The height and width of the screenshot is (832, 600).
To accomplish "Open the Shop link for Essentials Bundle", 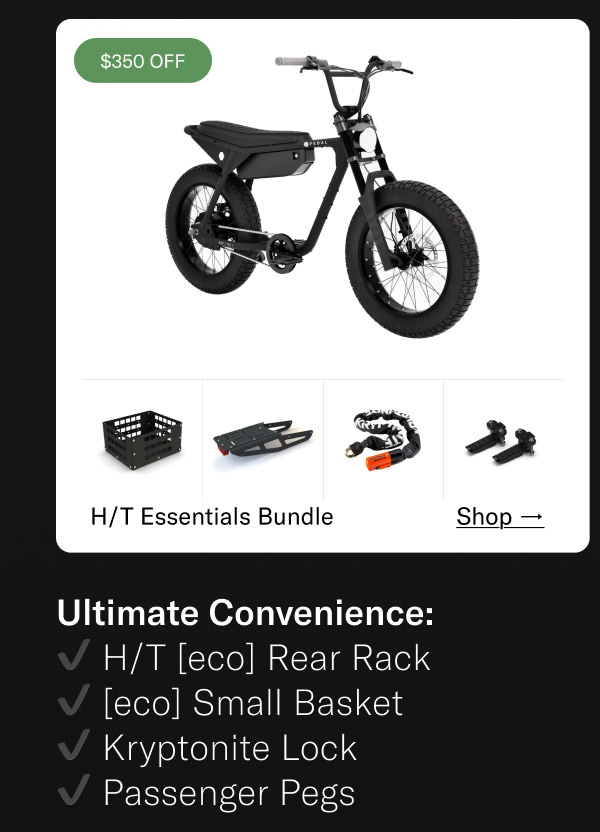I will point(499,516).
